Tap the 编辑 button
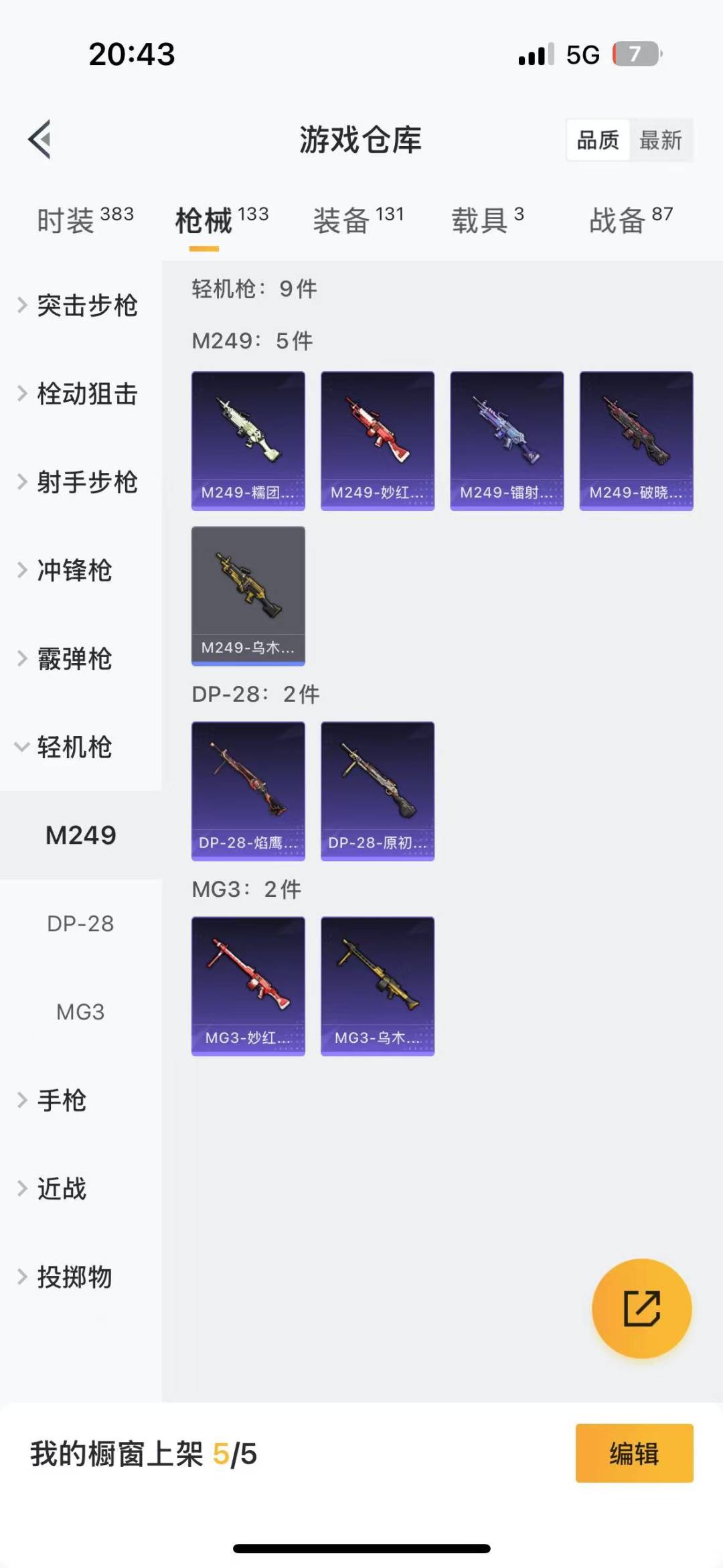This screenshot has width=723, height=1568. [x=634, y=1453]
